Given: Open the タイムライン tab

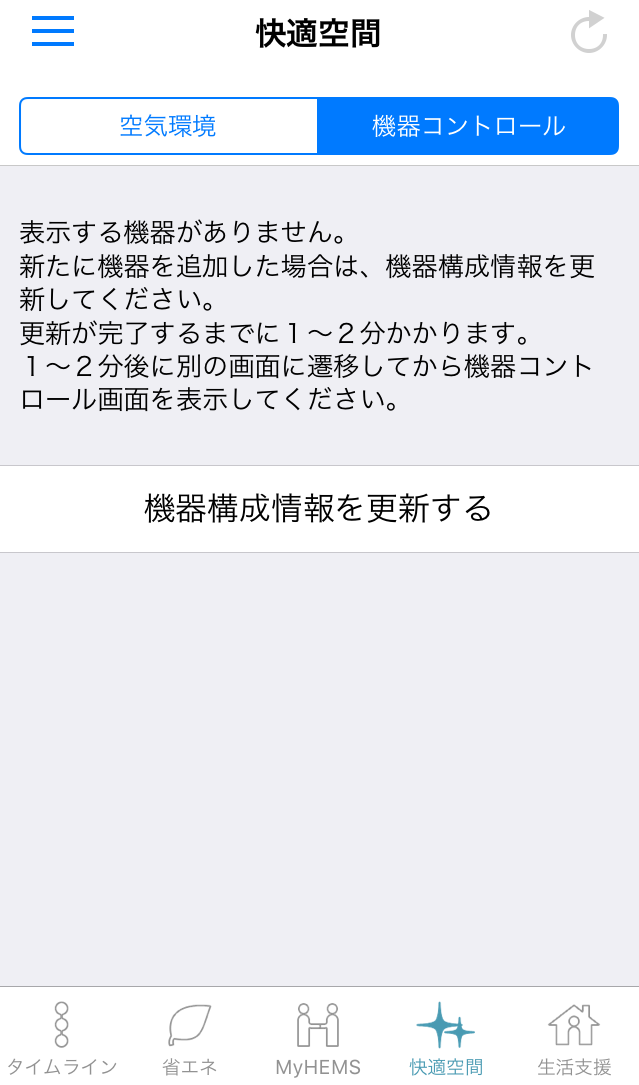Looking at the screenshot, I should (x=62, y=1038).
